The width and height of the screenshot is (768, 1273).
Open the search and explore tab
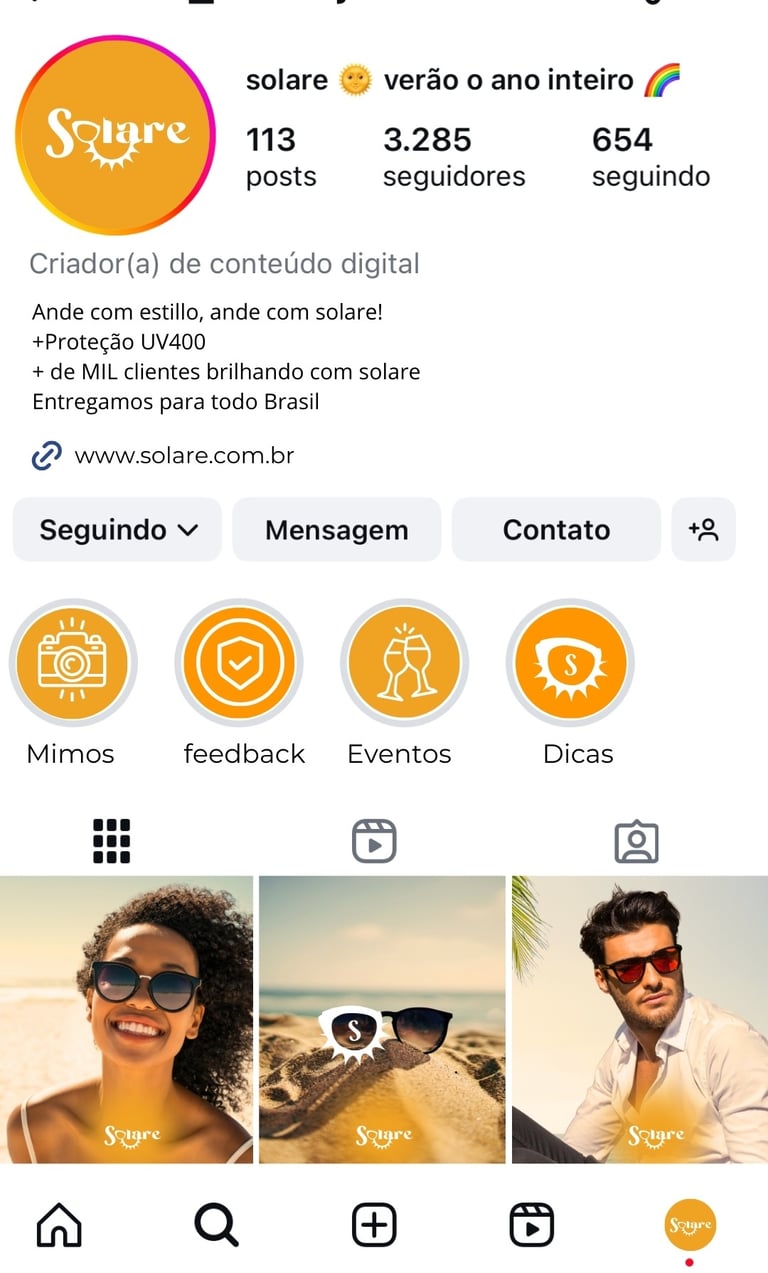[x=216, y=1224]
